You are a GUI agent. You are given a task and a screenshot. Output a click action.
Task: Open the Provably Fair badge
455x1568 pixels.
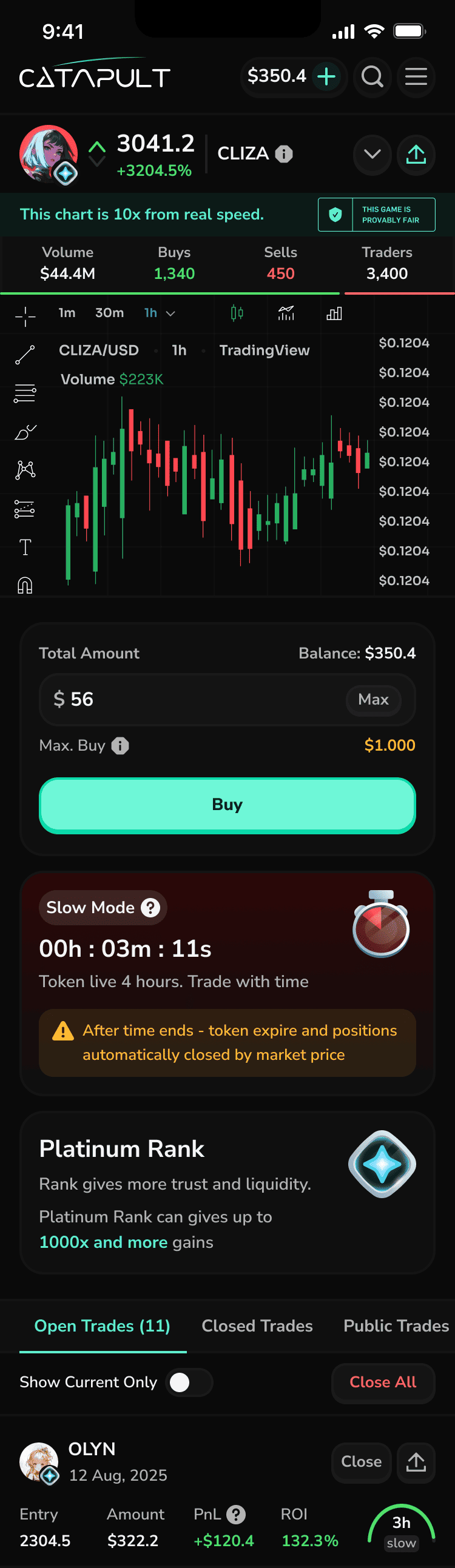pos(376,215)
